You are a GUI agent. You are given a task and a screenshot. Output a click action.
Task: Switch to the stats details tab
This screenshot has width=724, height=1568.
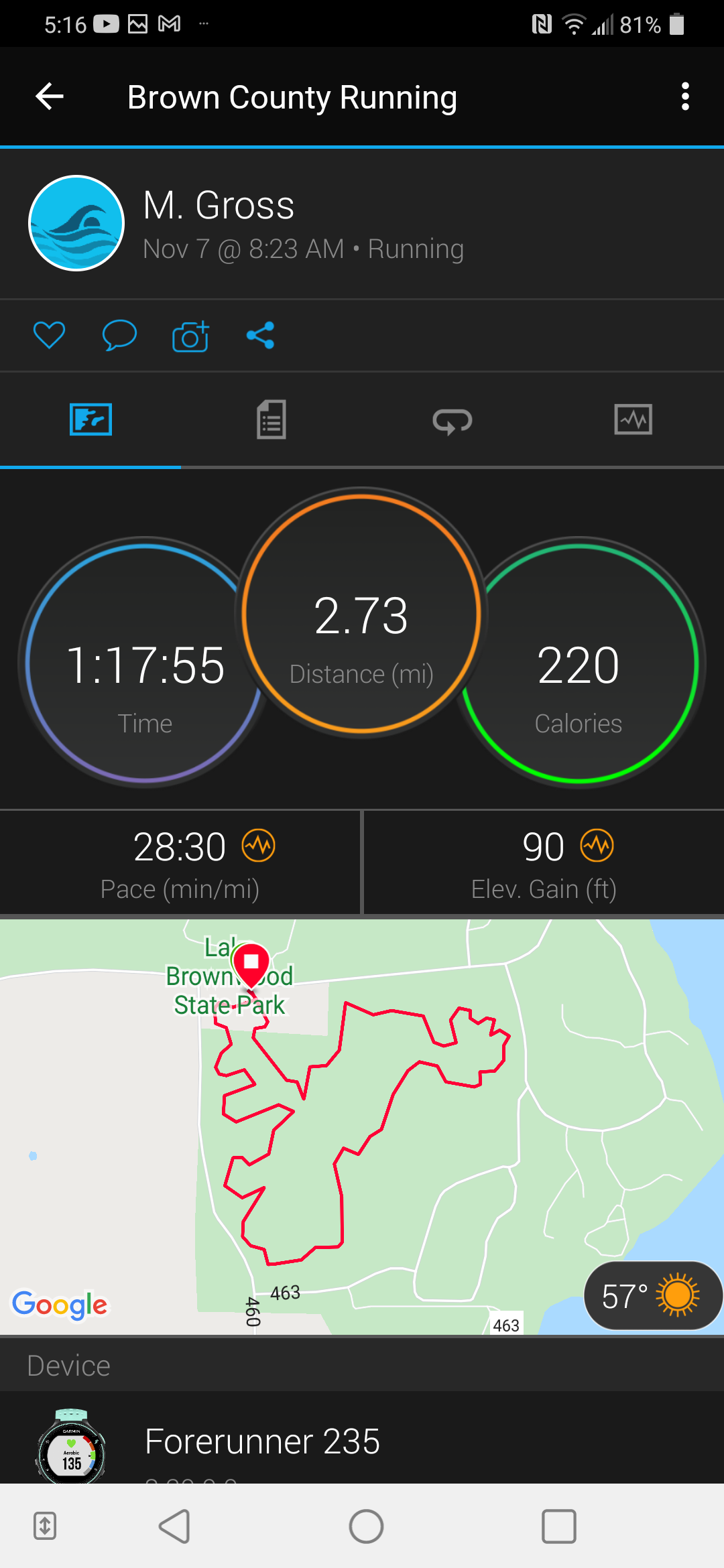point(271,420)
